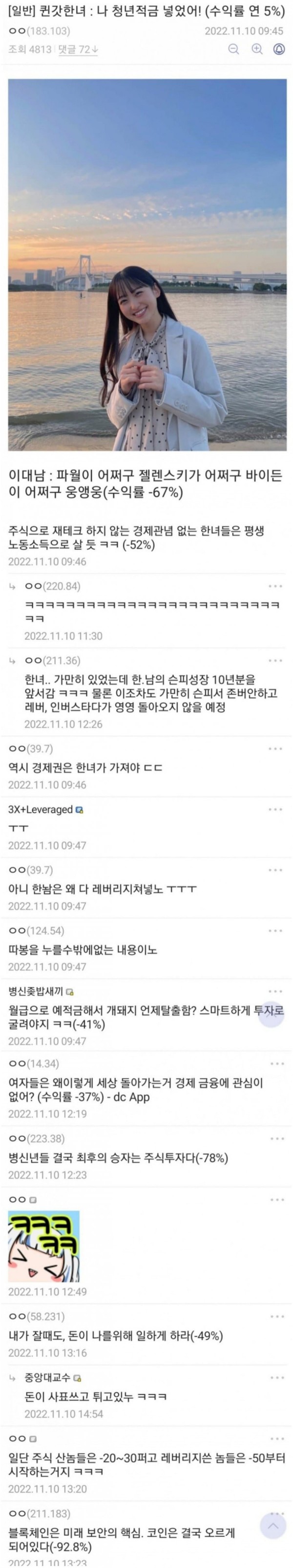The width and height of the screenshot is (293, 1568).
Task: Open options for ㅇㅇ(58.231) comment
Action: tap(275, 1316)
